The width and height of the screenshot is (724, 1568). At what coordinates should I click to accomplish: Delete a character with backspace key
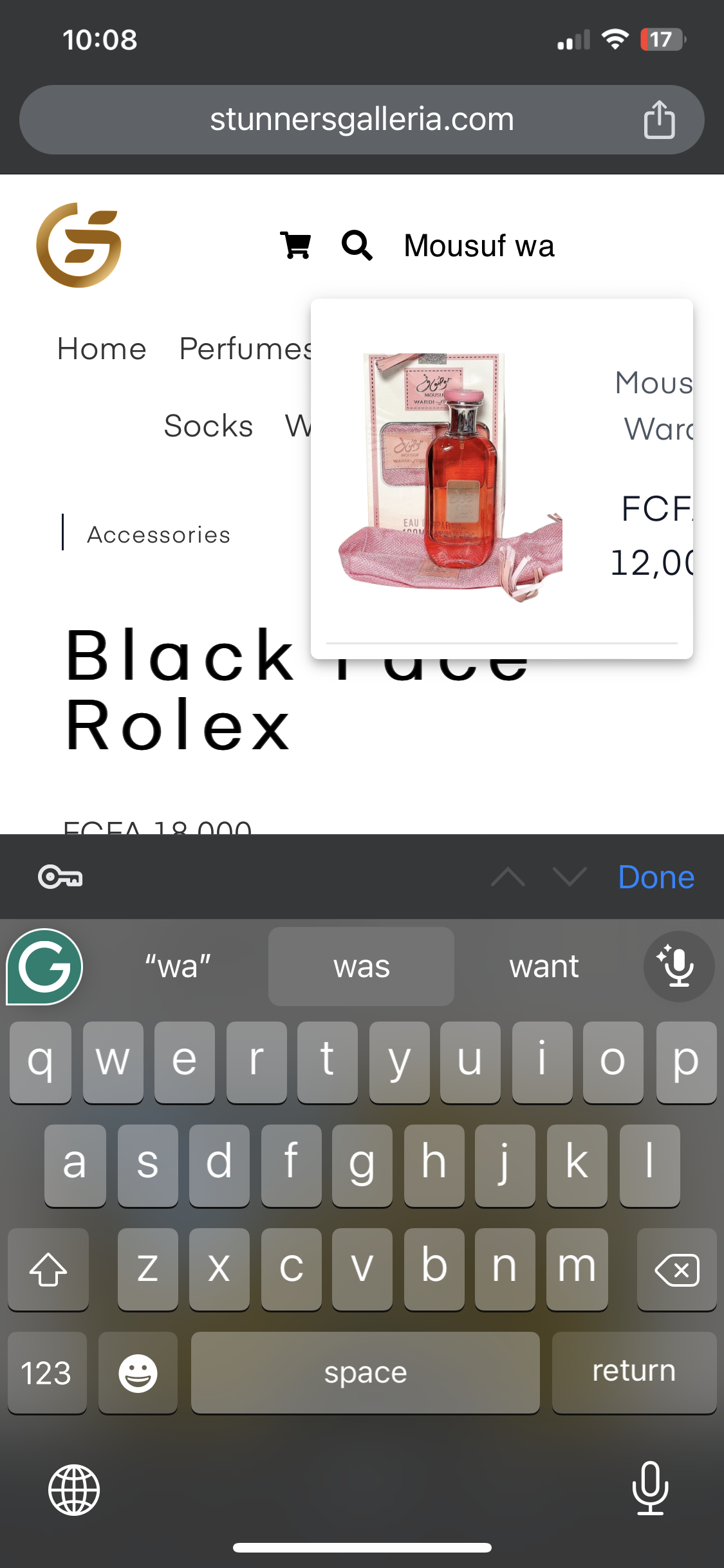(x=676, y=1269)
